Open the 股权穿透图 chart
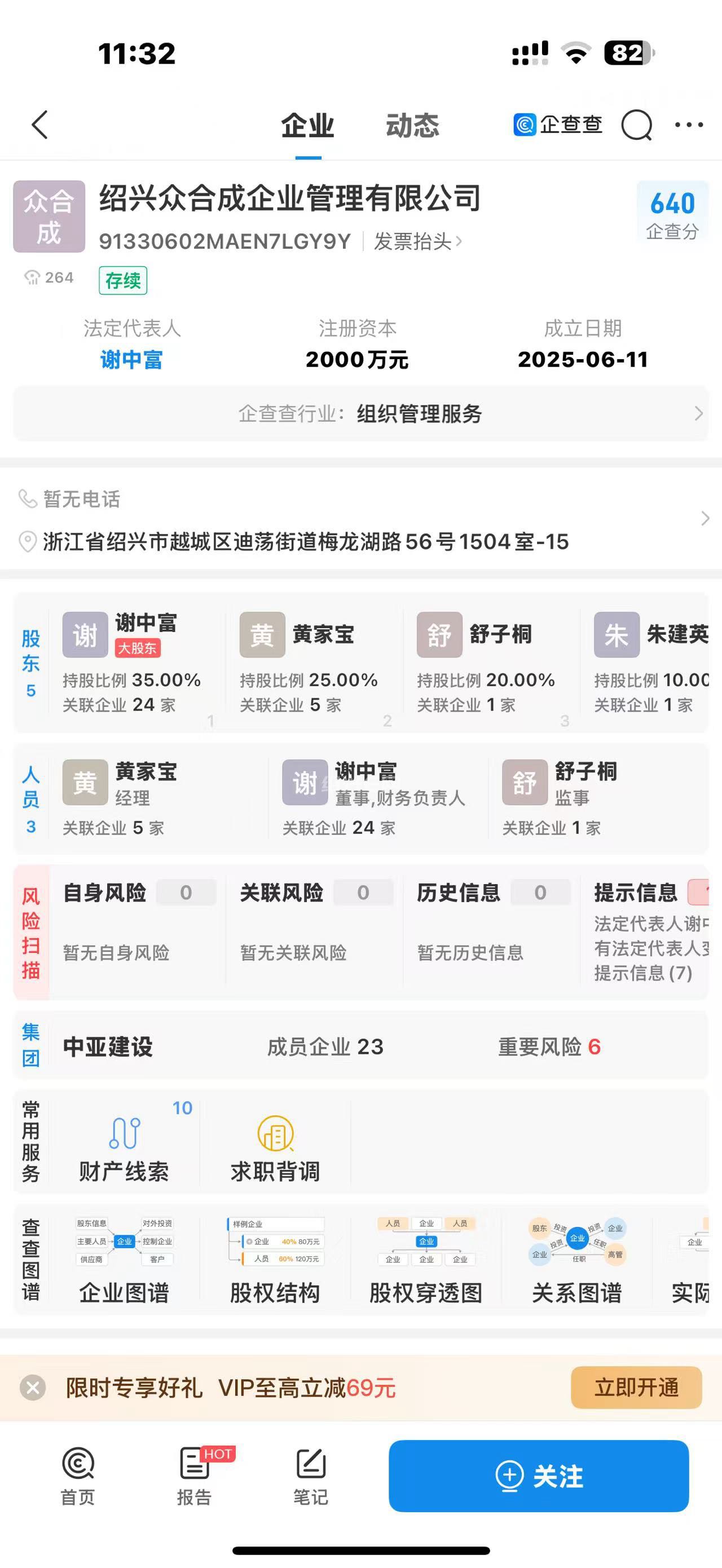The height and width of the screenshot is (1568, 722). pyautogui.click(x=425, y=1259)
